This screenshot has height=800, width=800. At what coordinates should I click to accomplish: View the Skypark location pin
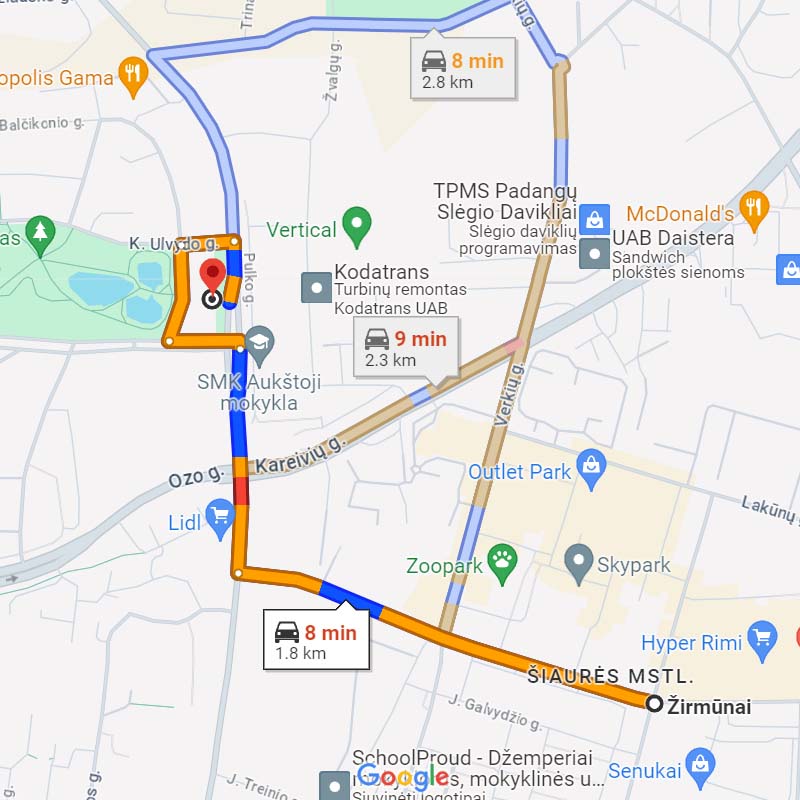click(x=579, y=564)
